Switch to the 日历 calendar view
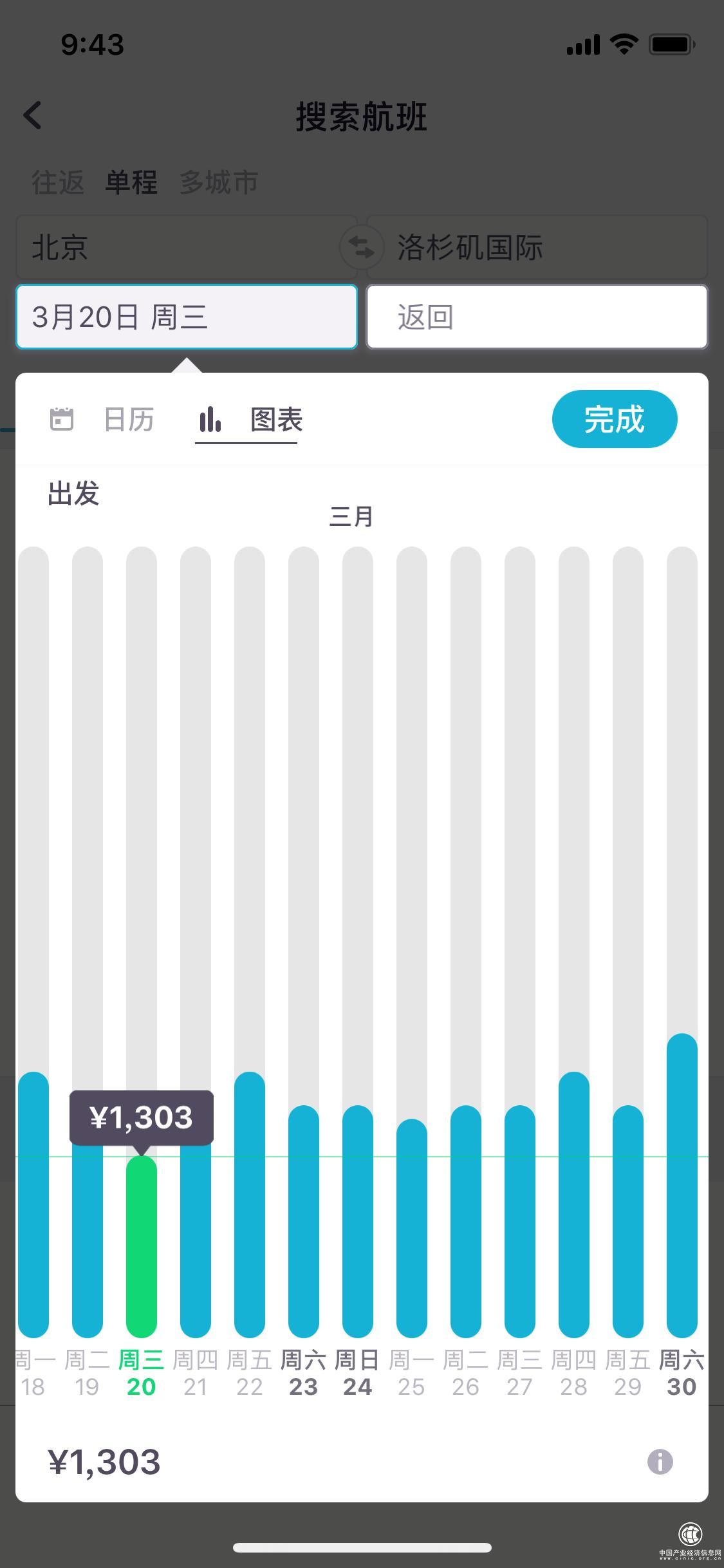 pyautogui.click(x=103, y=420)
